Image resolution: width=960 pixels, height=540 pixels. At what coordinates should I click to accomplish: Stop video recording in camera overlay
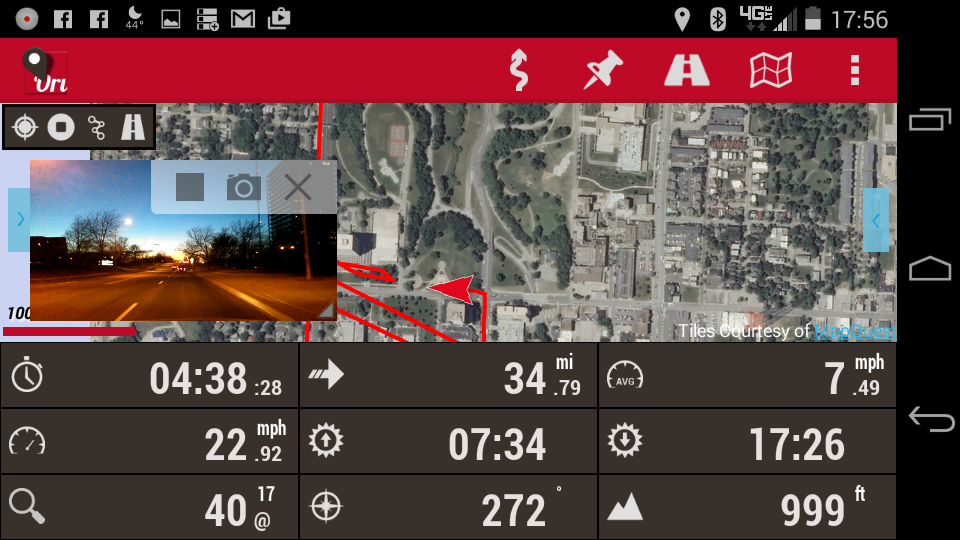click(190, 187)
